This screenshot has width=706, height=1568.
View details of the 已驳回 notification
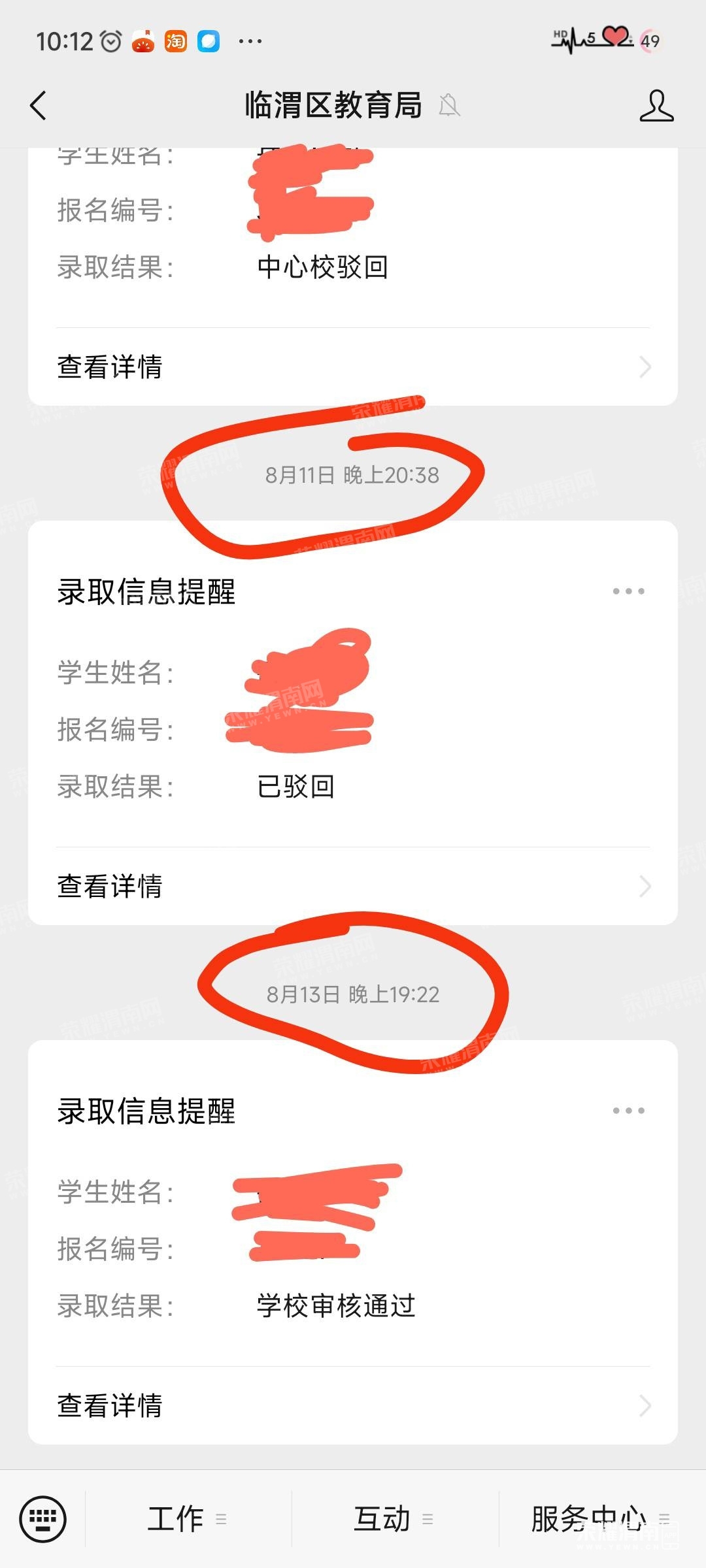coord(353,887)
